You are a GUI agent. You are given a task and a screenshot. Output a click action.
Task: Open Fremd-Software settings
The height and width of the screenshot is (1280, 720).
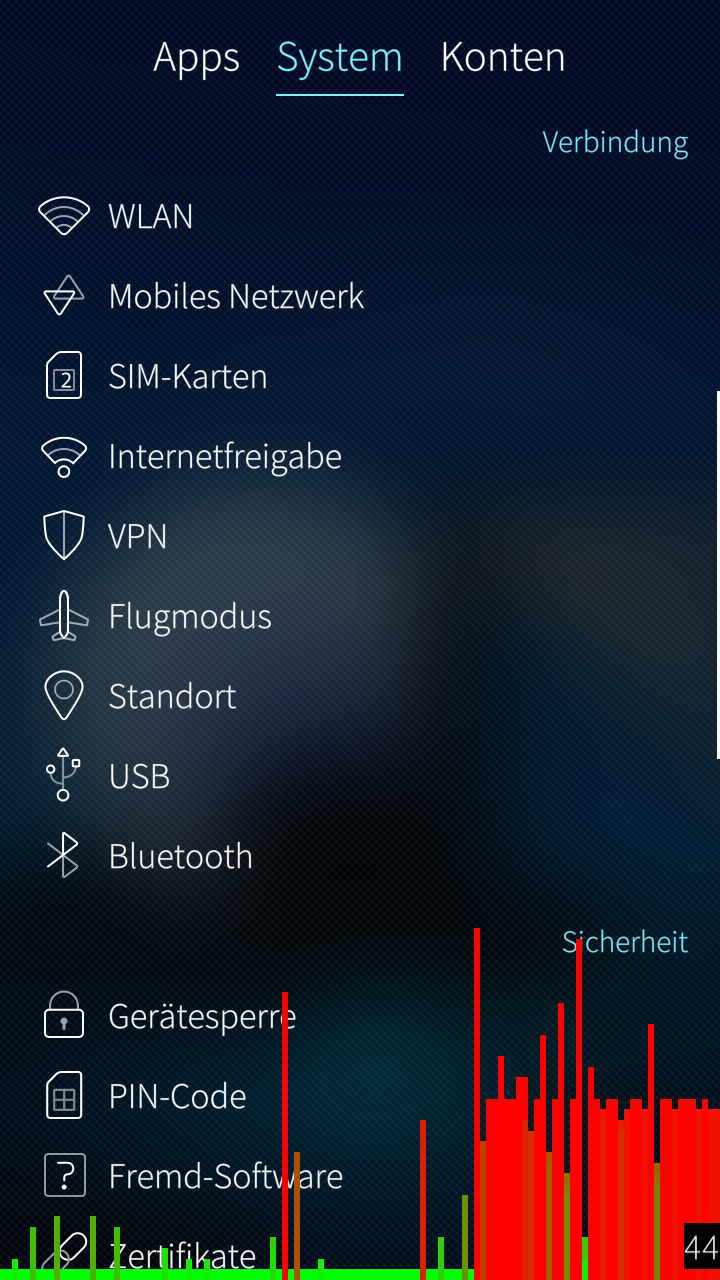click(225, 1177)
